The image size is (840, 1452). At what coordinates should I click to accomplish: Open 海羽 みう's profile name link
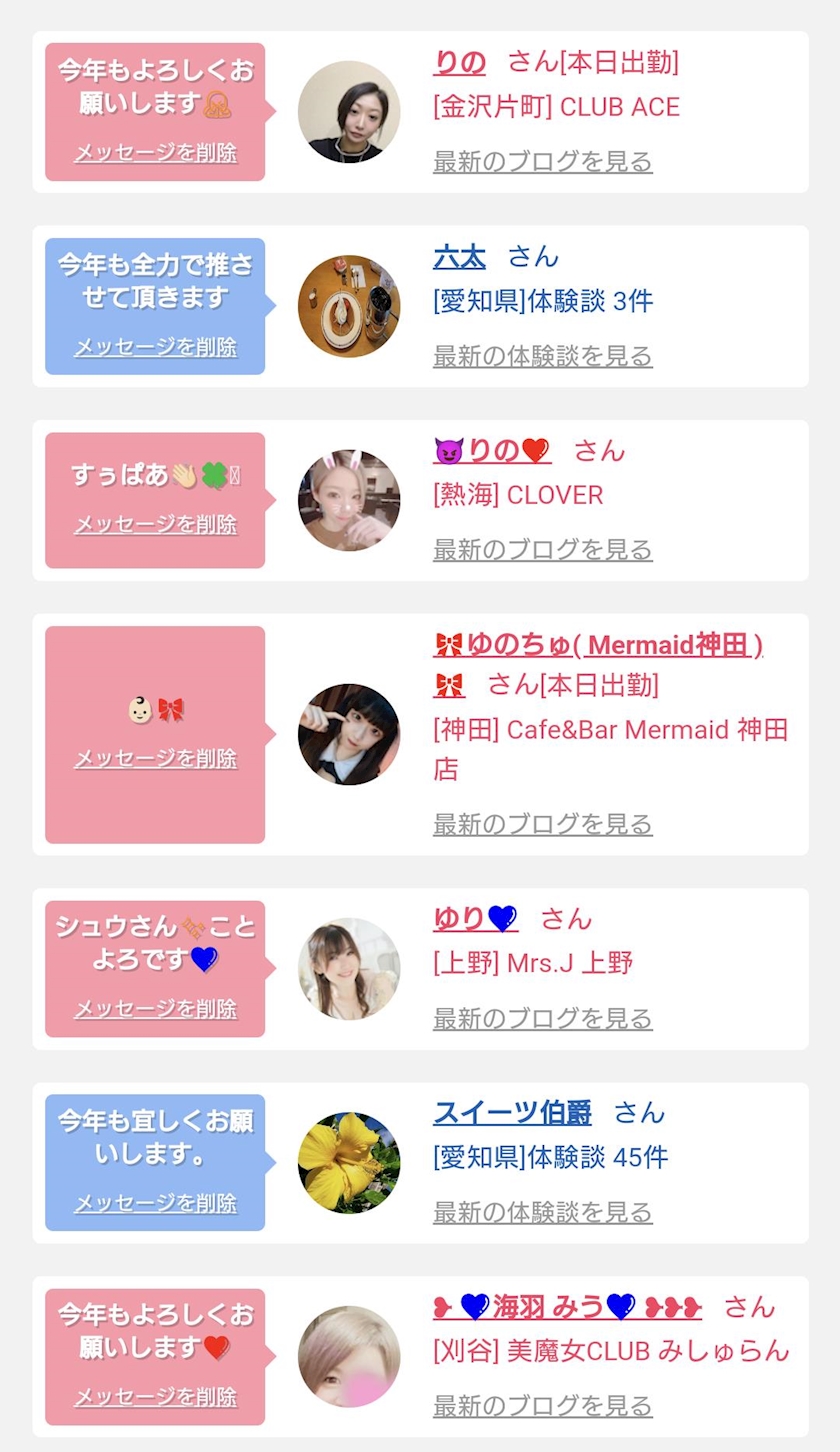567,1306
